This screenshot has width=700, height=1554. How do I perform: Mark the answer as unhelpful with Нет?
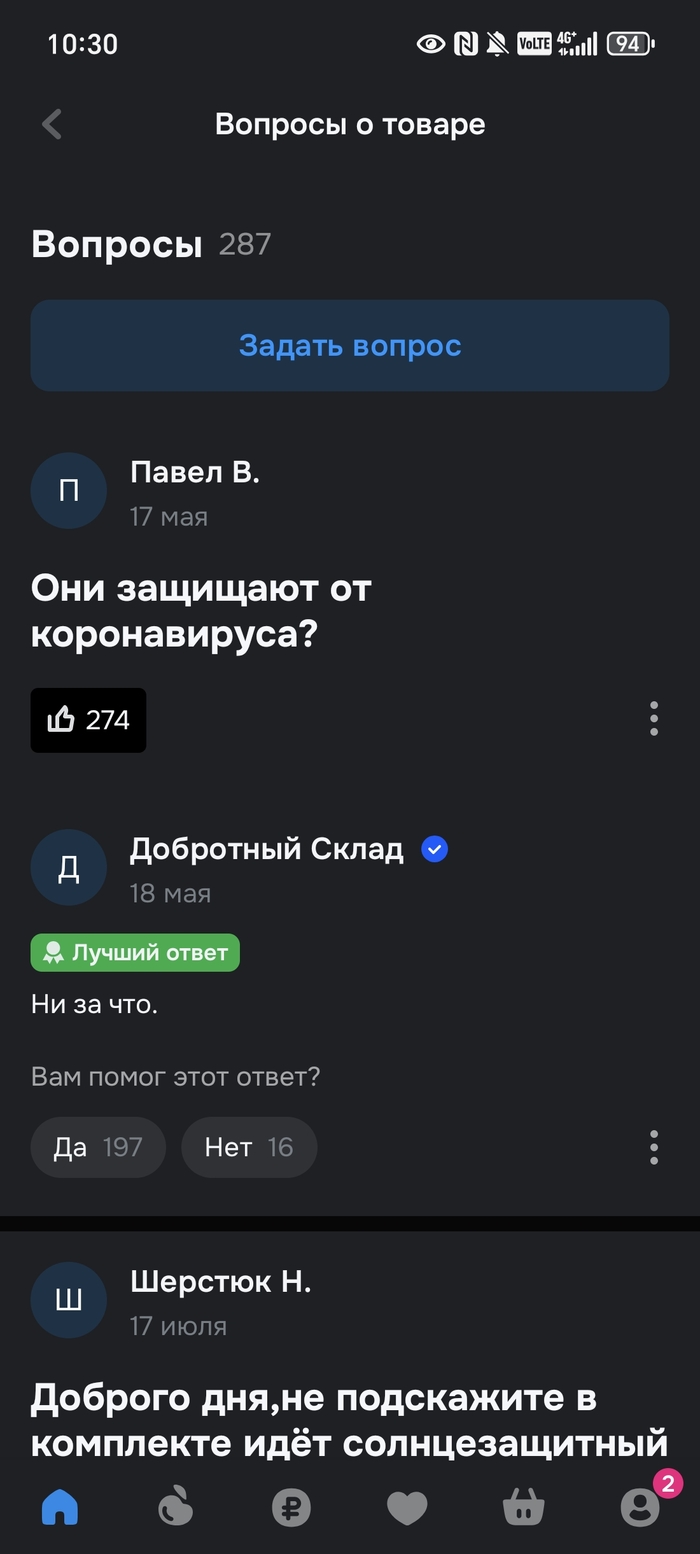248,1147
